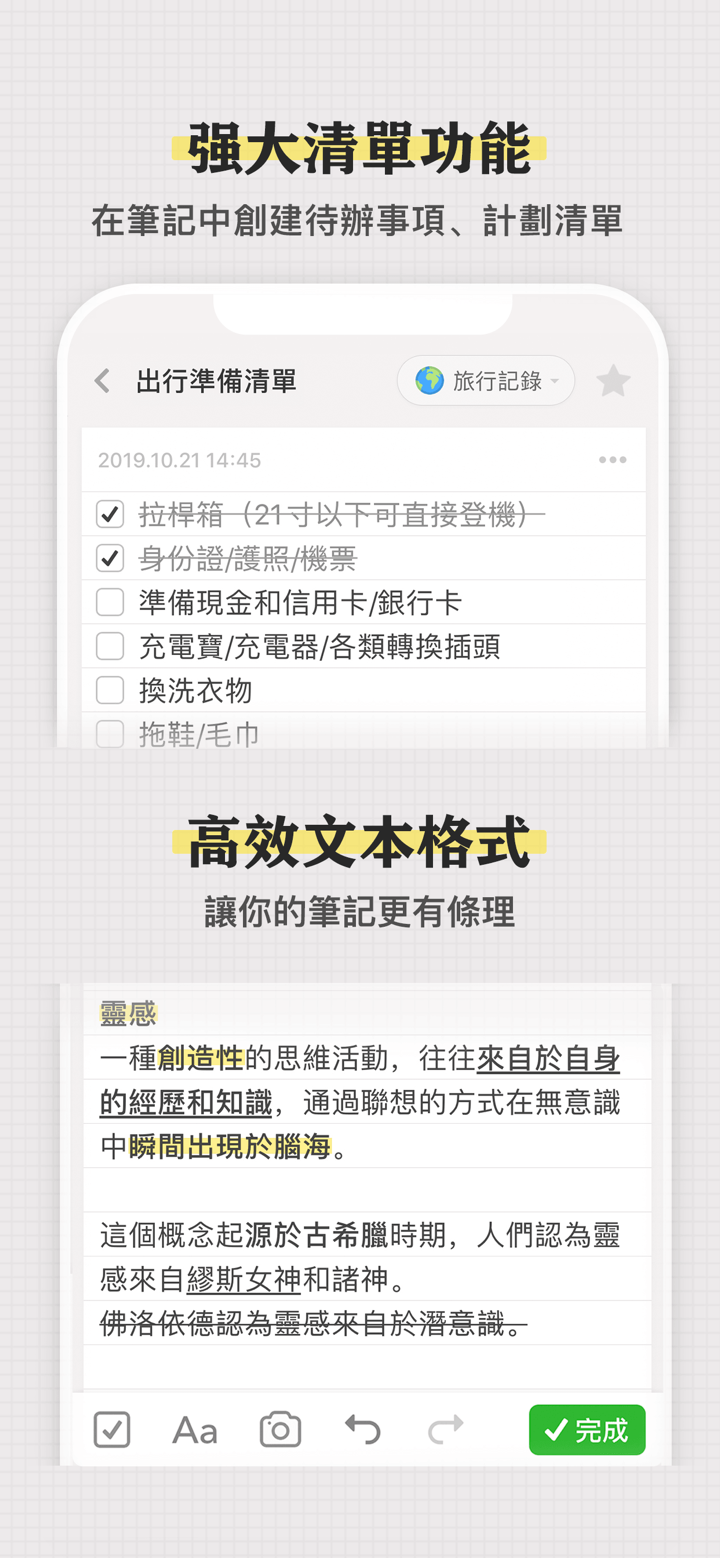The height and width of the screenshot is (1558, 720).
Task: Tap the green 完成 button to finish editing
Action: tap(587, 1430)
